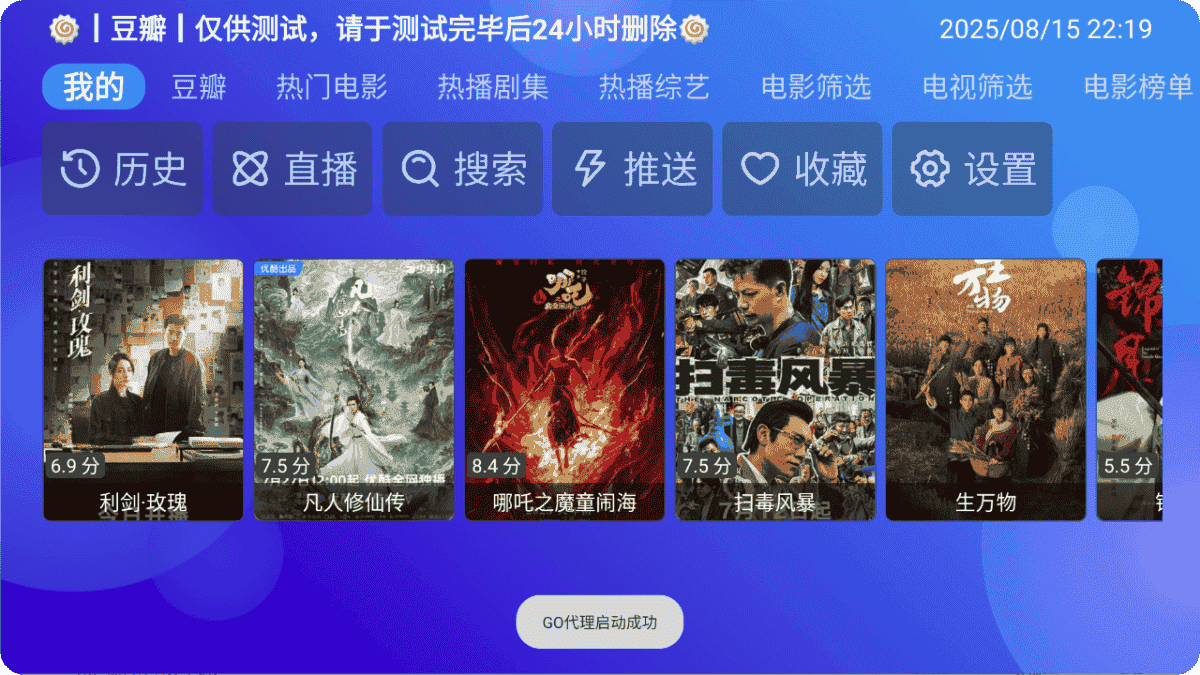Viewport: 1200px width, 675px height.
Task: Open 设置 settings
Action: tap(972, 169)
